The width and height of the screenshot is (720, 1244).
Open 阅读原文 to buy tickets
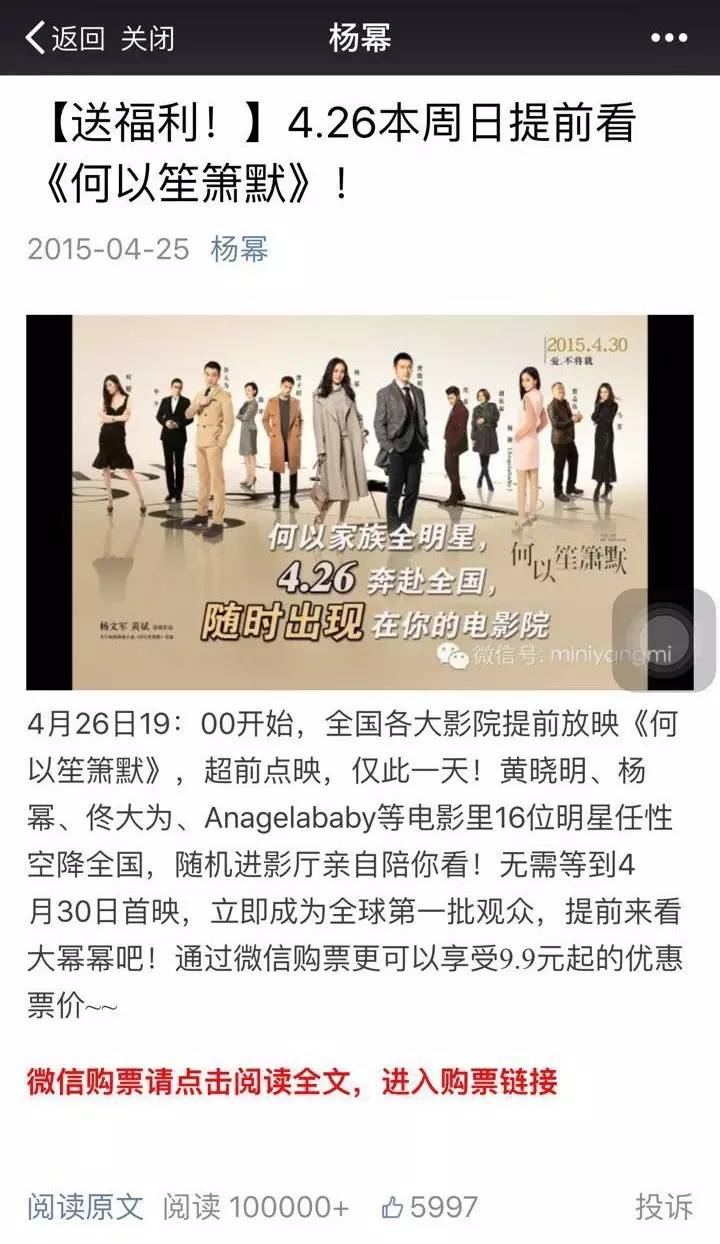(x=86, y=1206)
